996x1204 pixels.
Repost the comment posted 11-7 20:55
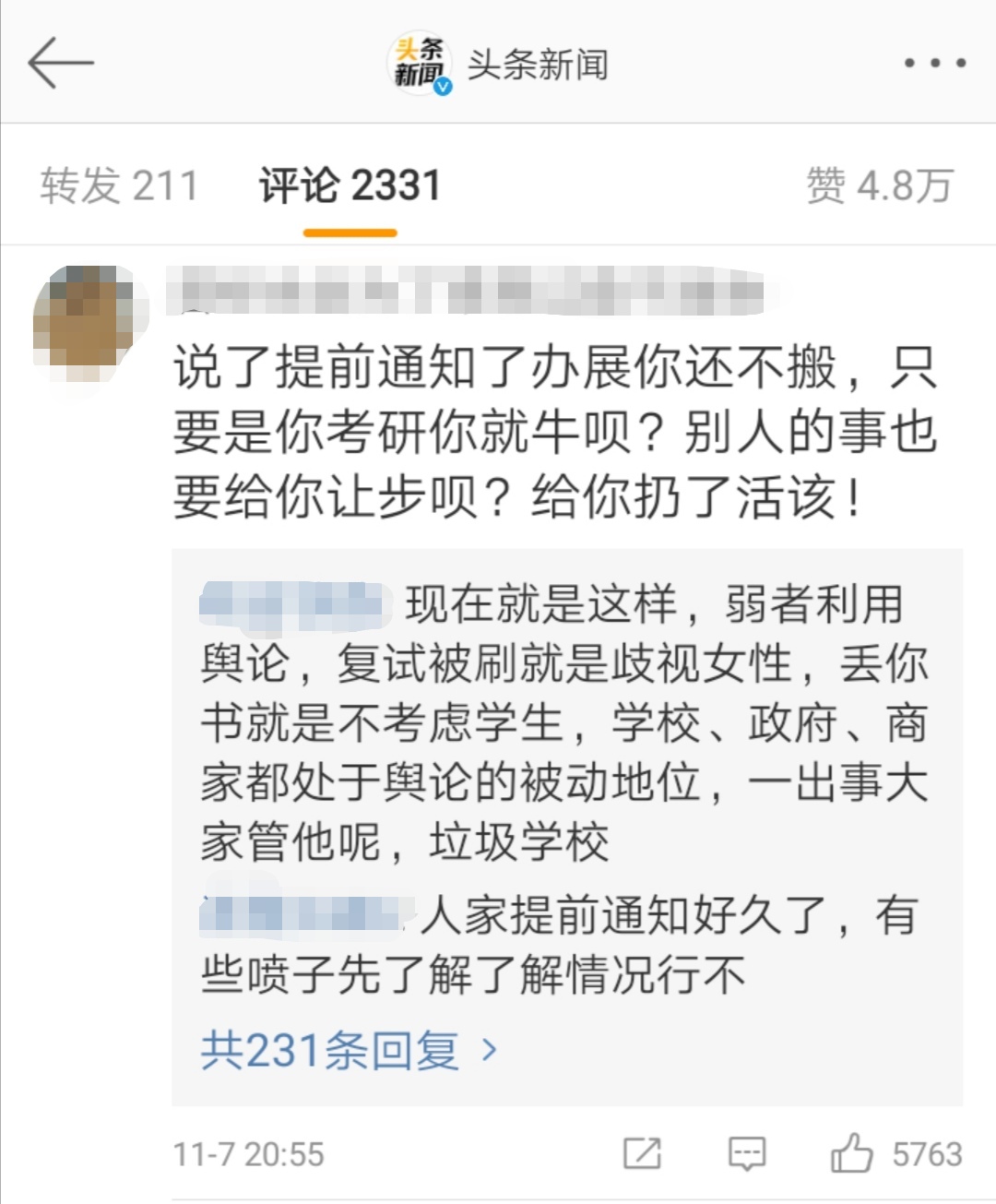click(x=642, y=1153)
